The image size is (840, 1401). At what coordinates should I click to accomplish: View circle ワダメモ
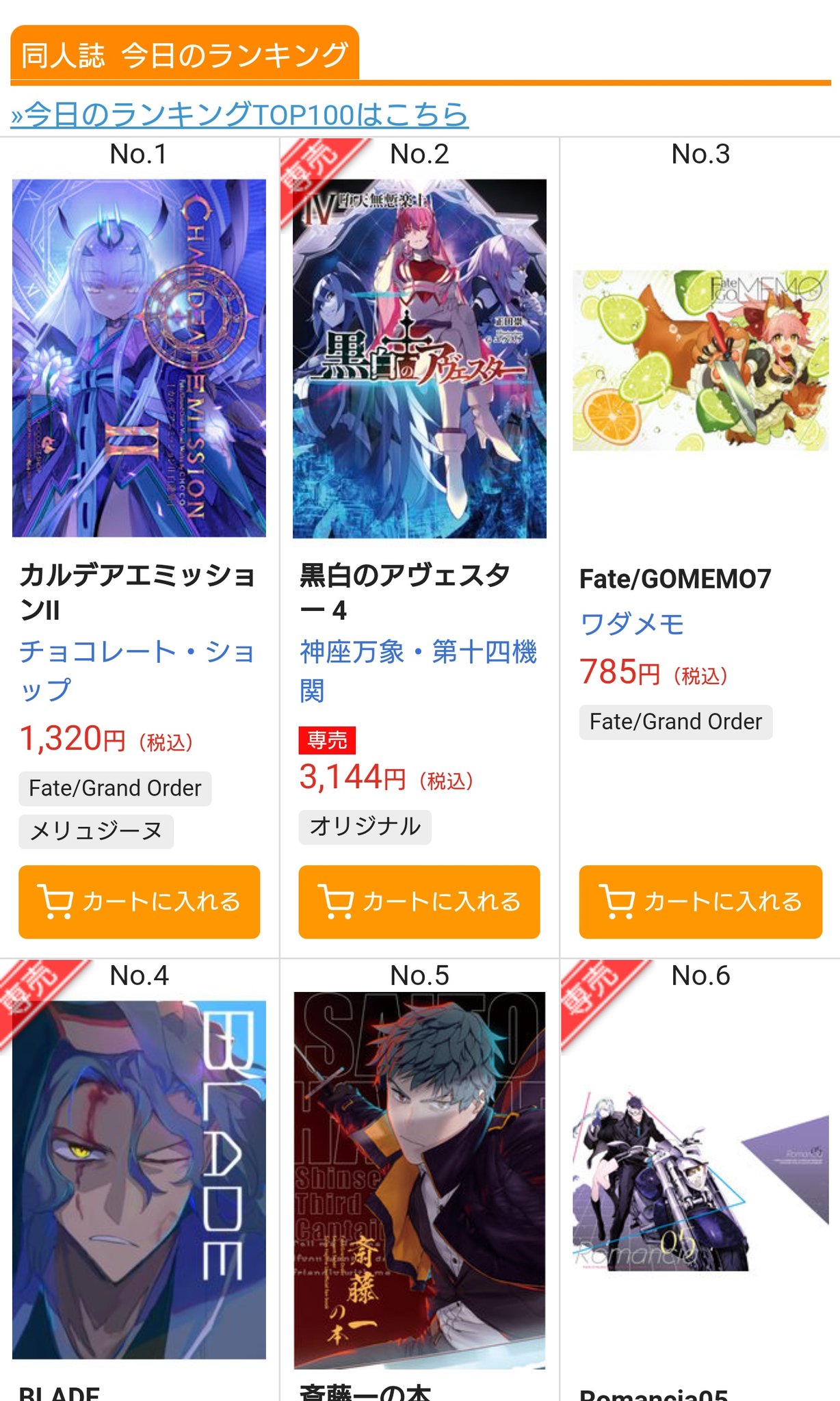[632, 624]
